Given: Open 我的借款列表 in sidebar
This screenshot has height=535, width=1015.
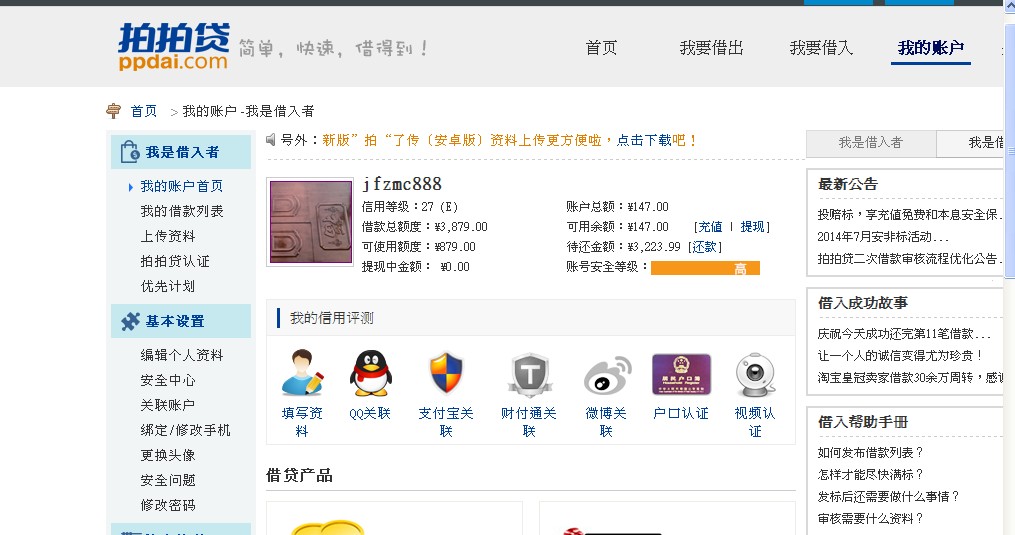Looking at the screenshot, I should (x=182, y=211).
